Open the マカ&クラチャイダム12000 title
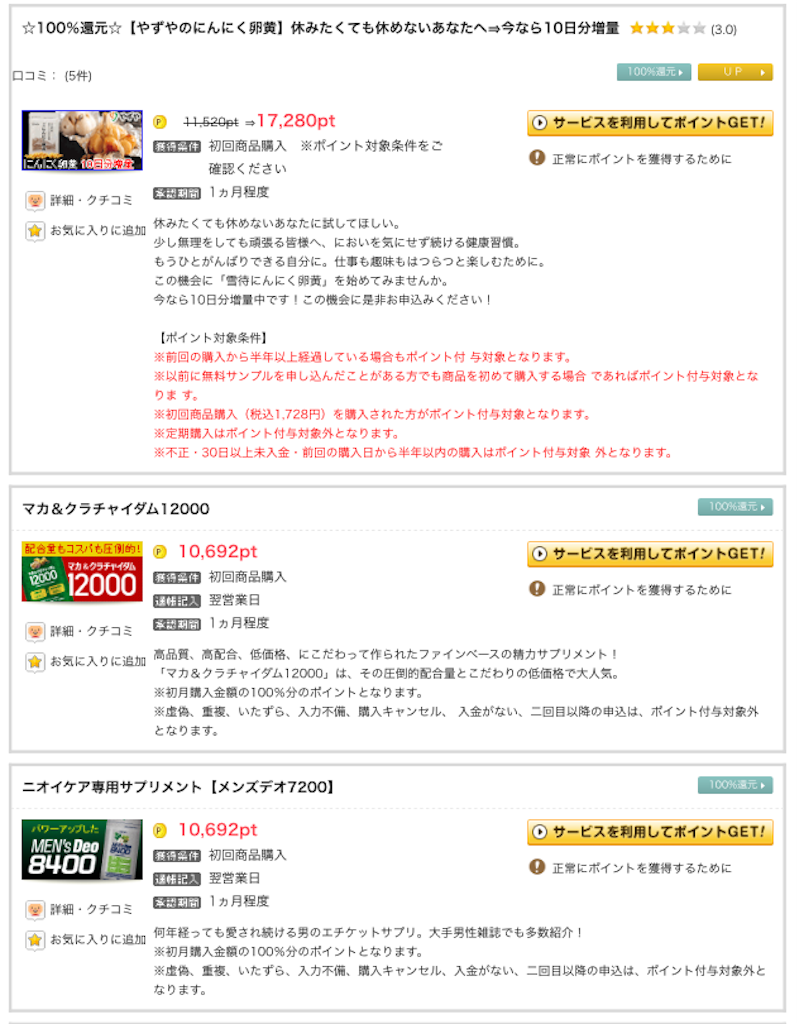Image resolution: width=797 pixels, height=1024 pixels. pyautogui.click(x=116, y=509)
